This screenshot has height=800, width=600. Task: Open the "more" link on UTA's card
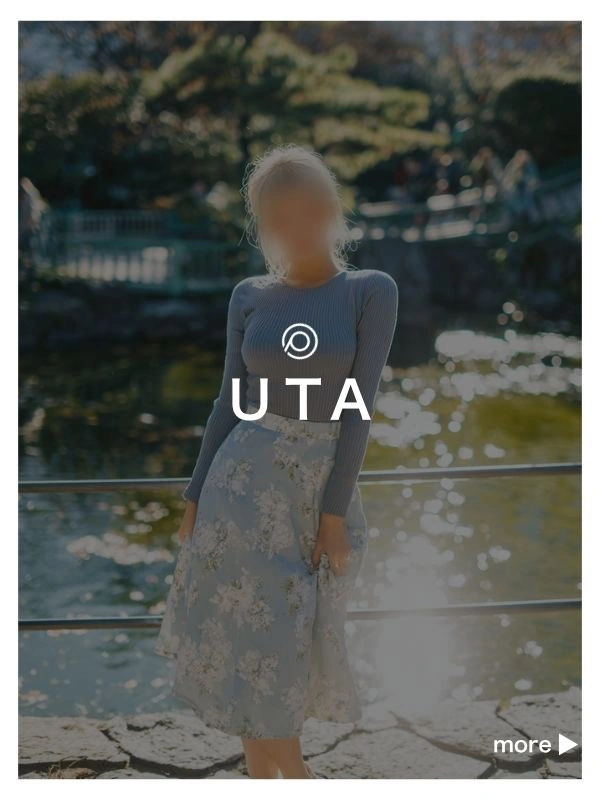[534, 745]
